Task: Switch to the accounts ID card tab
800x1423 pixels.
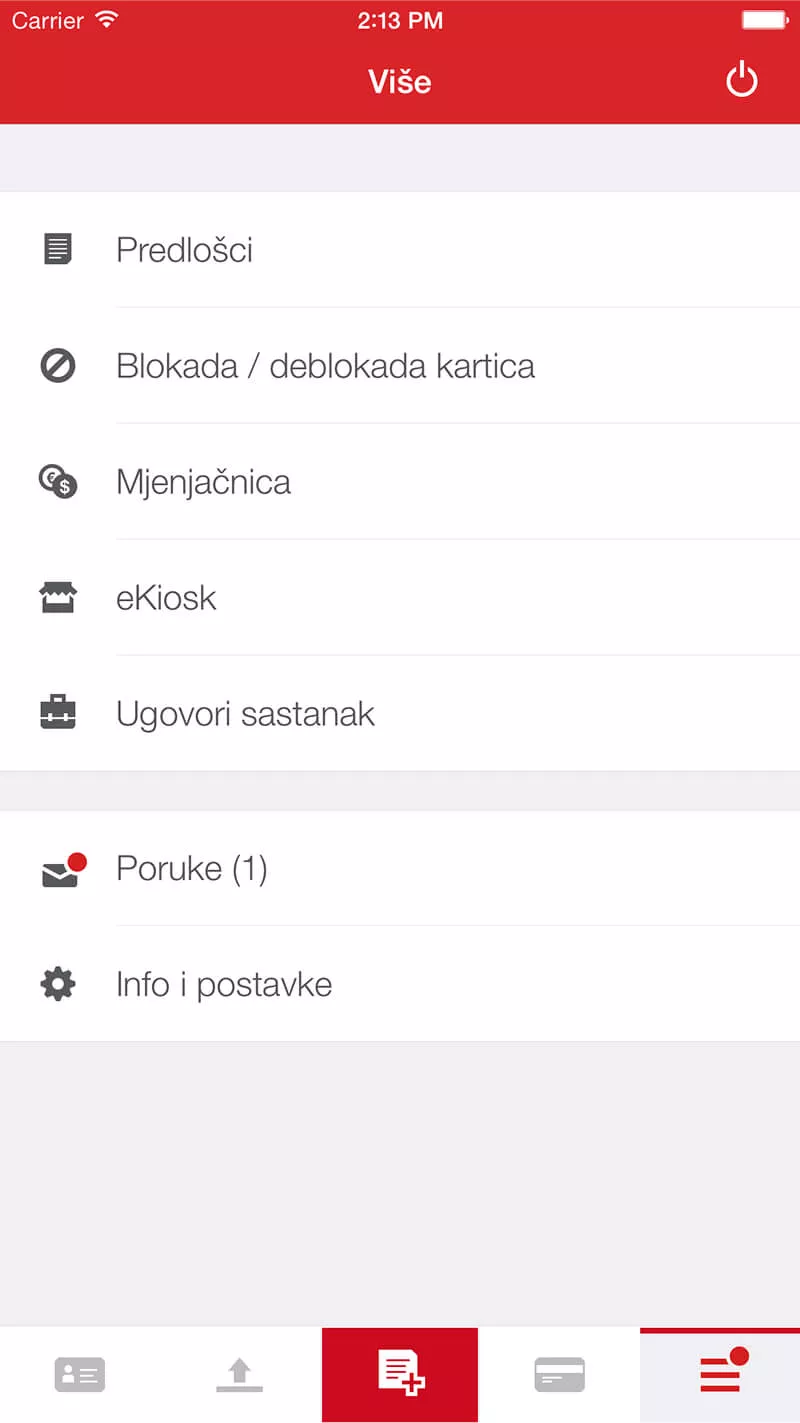Action: (80, 1375)
